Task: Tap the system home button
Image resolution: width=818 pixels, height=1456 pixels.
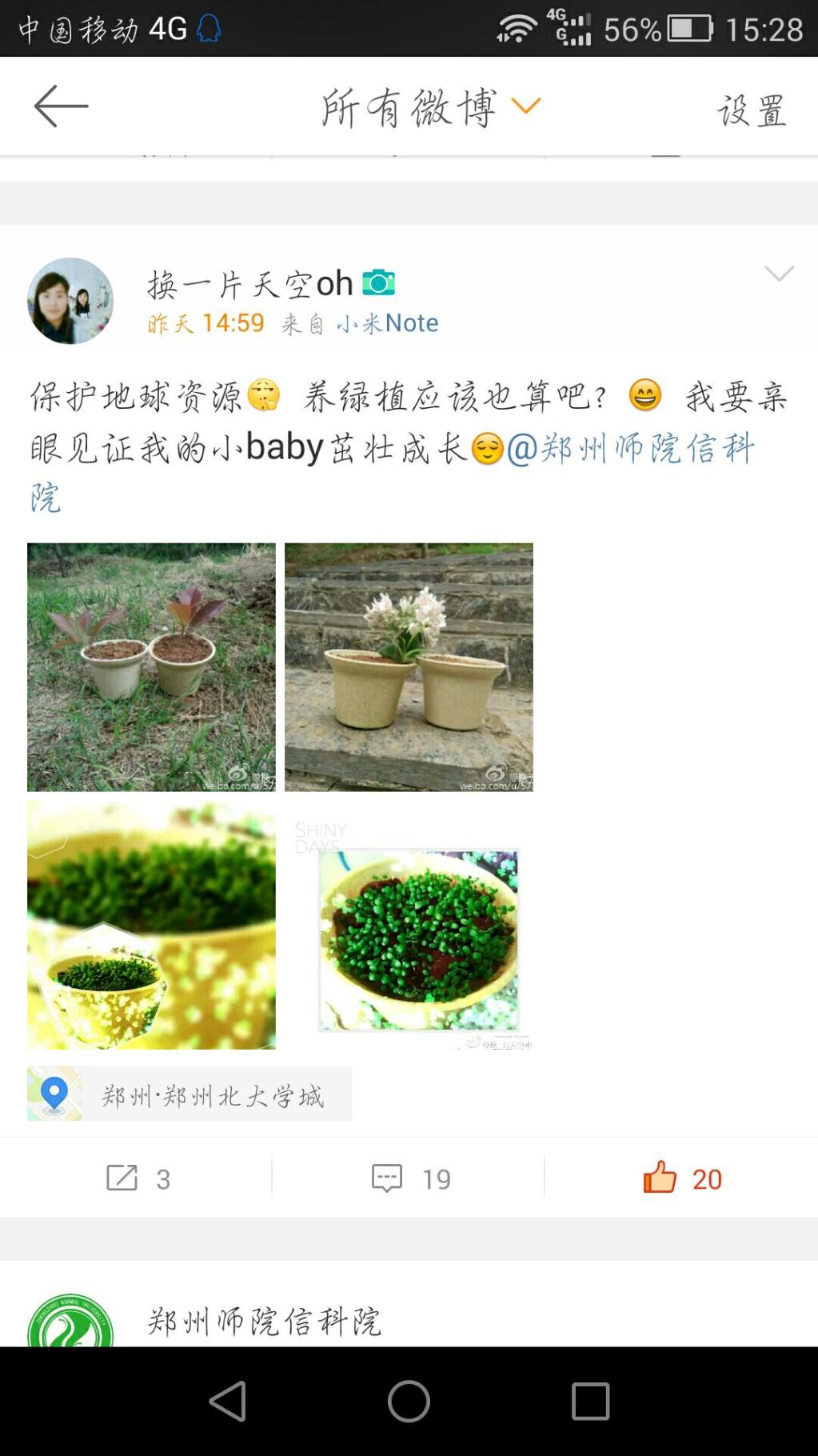Action: click(409, 1402)
